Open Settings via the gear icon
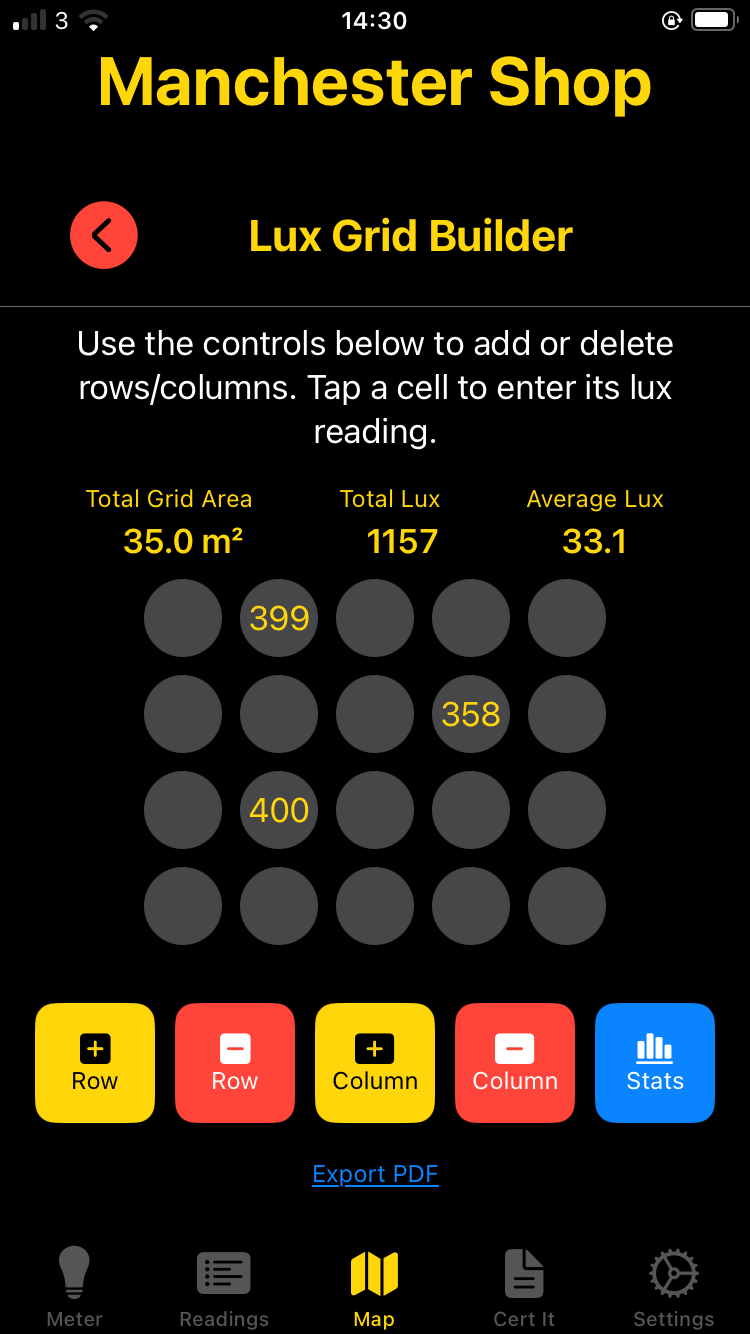The image size is (750, 1334). (x=673, y=1273)
